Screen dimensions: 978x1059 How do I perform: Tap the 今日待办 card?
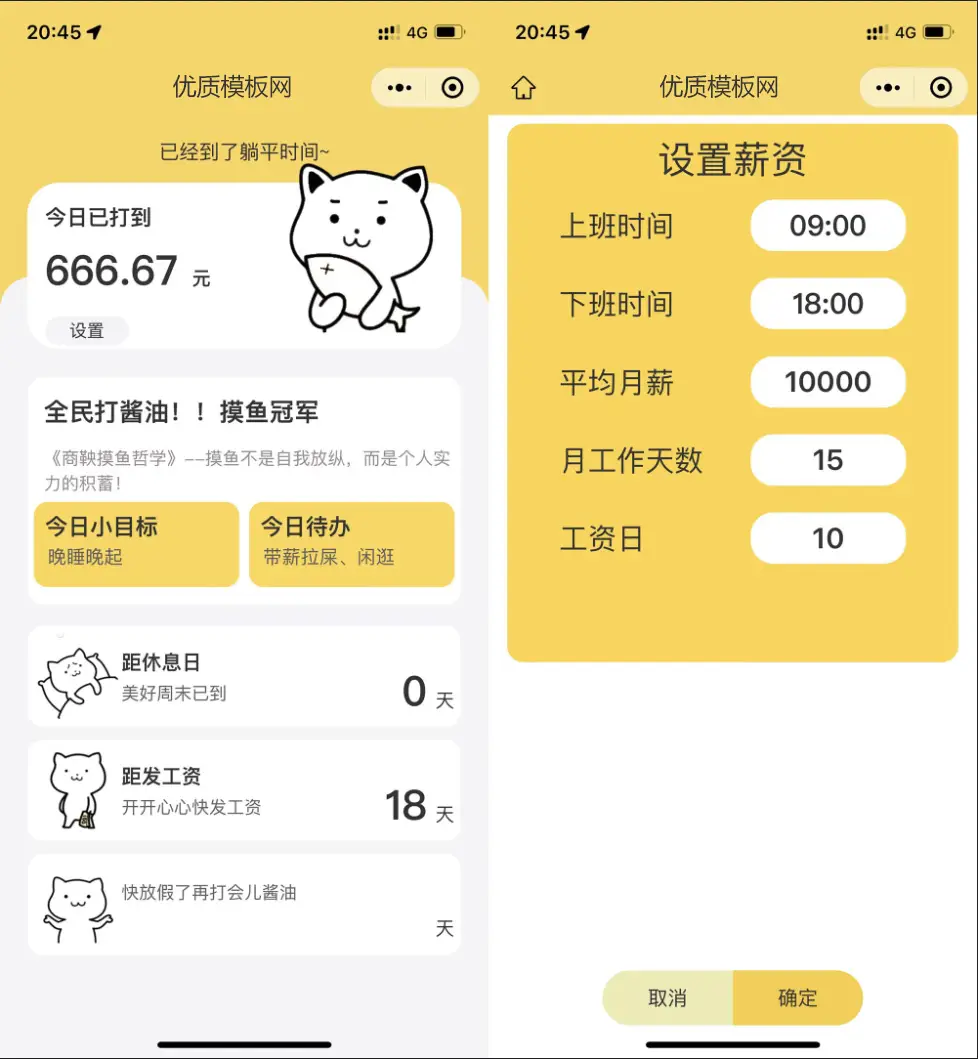pos(352,542)
